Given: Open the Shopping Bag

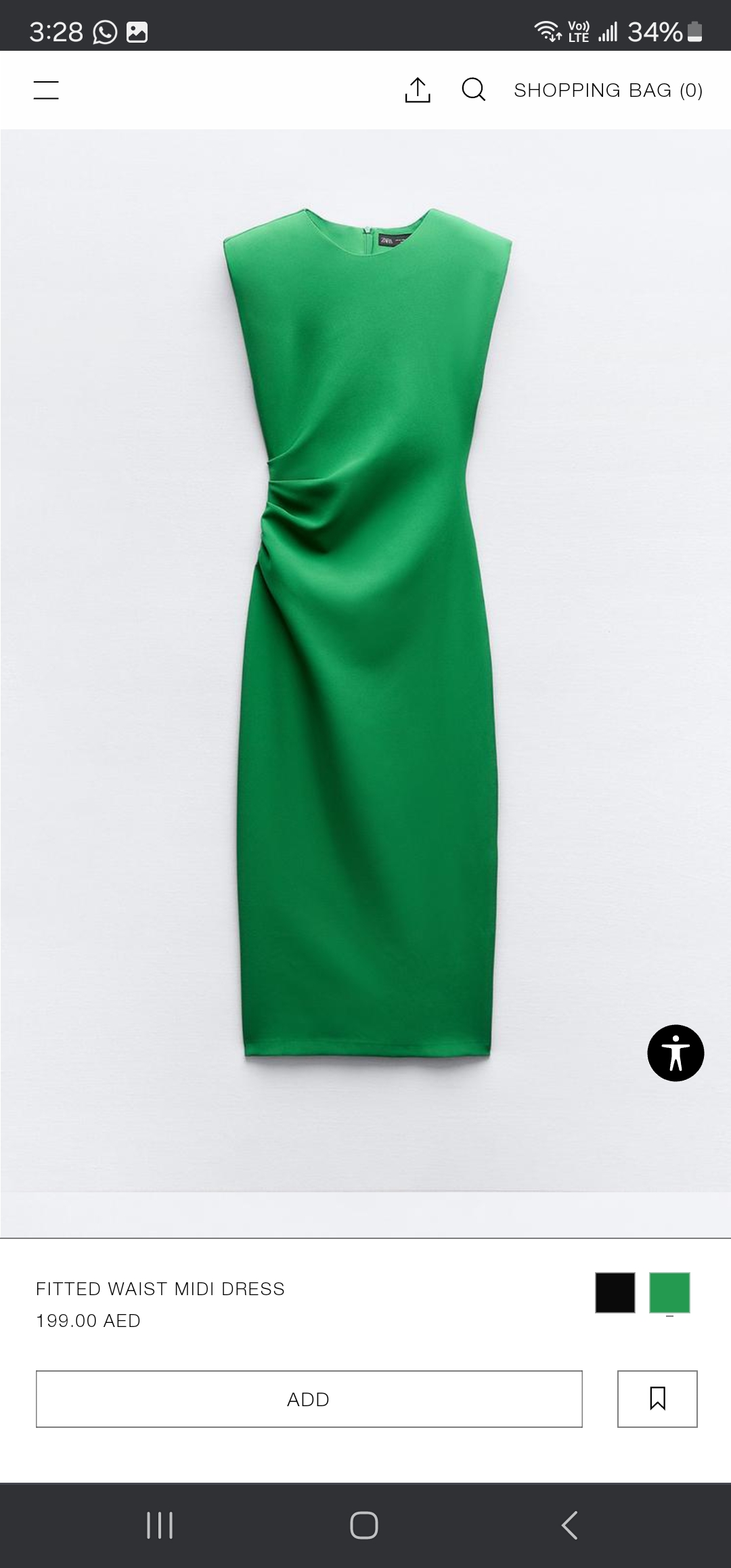Looking at the screenshot, I should (608, 90).
